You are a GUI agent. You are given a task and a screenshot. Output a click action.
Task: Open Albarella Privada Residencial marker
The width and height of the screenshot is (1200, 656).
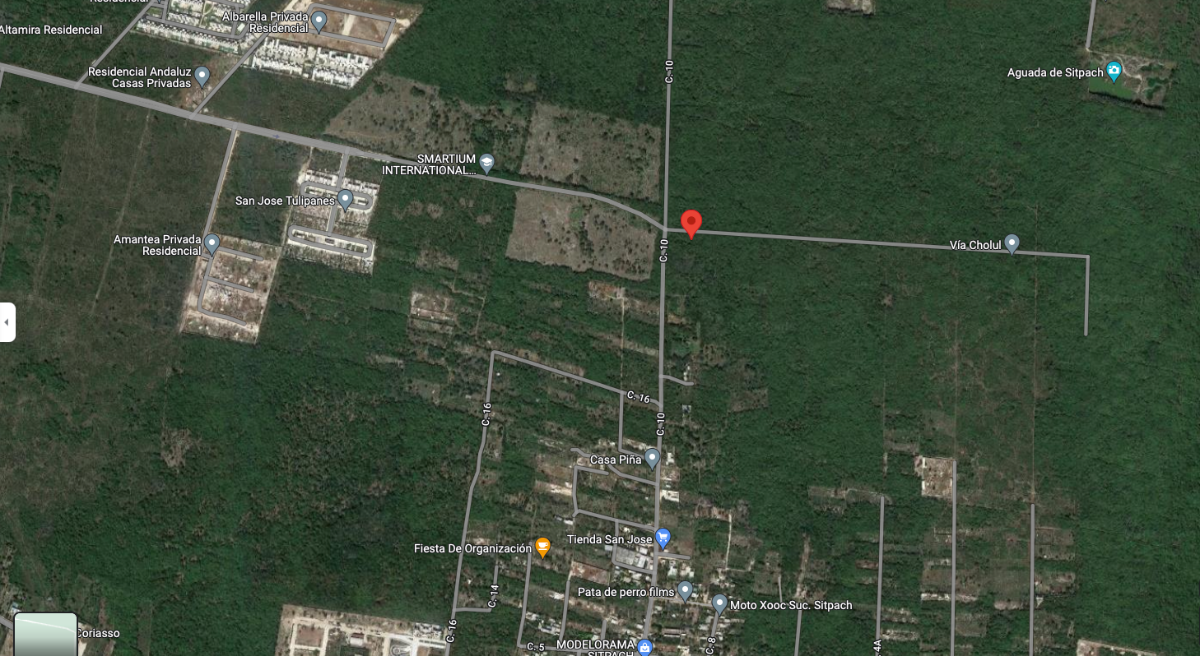coord(319,19)
